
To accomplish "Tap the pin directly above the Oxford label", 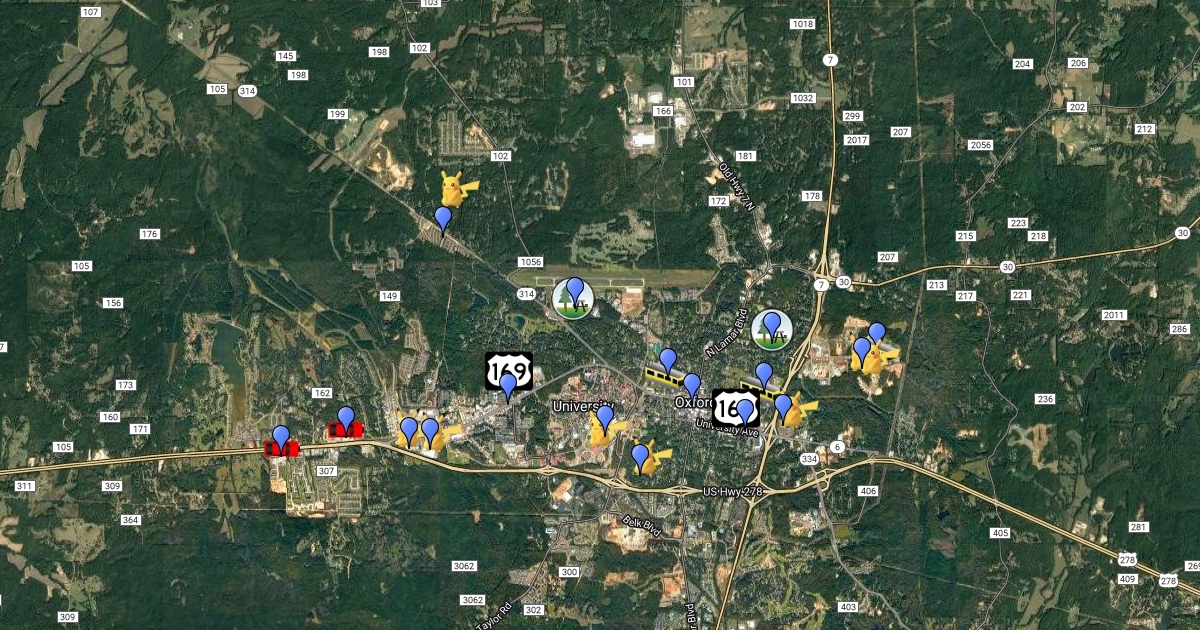I will 691,385.
